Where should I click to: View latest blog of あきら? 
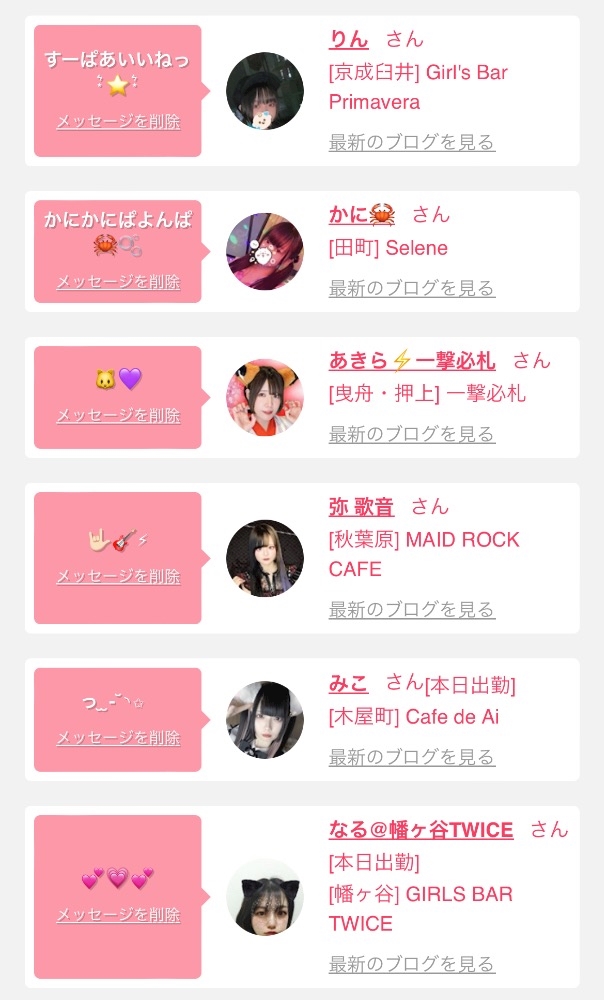pos(411,434)
